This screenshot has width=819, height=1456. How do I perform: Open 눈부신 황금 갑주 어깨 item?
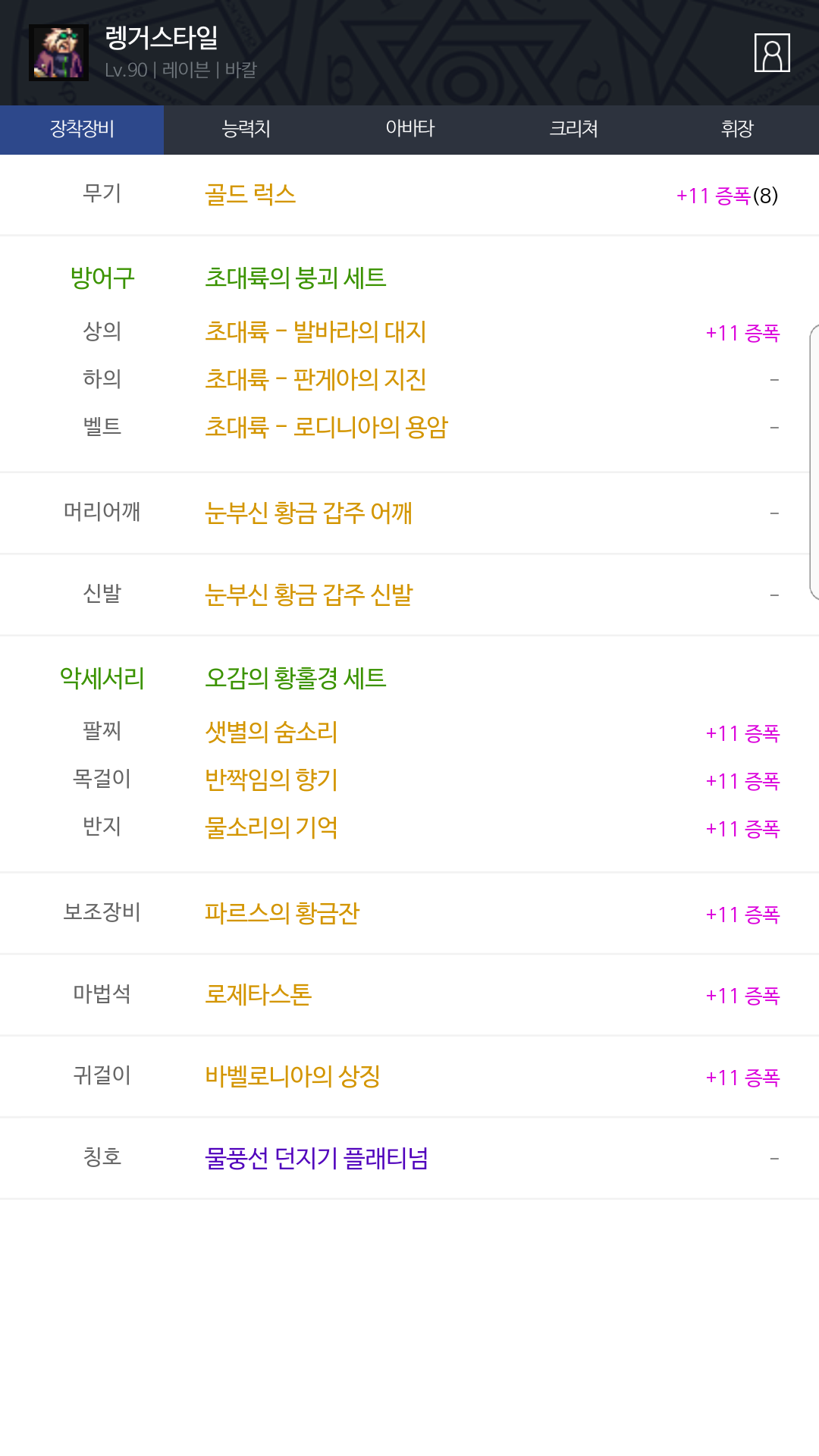click(x=309, y=513)
